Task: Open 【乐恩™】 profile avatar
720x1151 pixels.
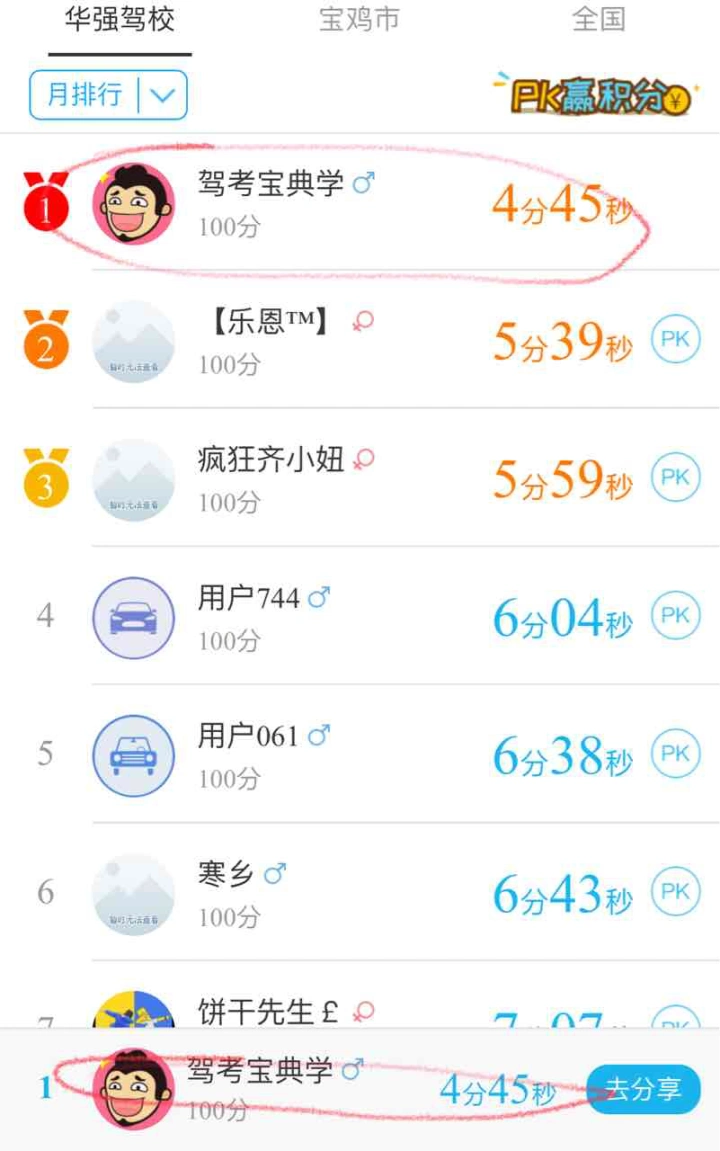Action: pos(133,342)
